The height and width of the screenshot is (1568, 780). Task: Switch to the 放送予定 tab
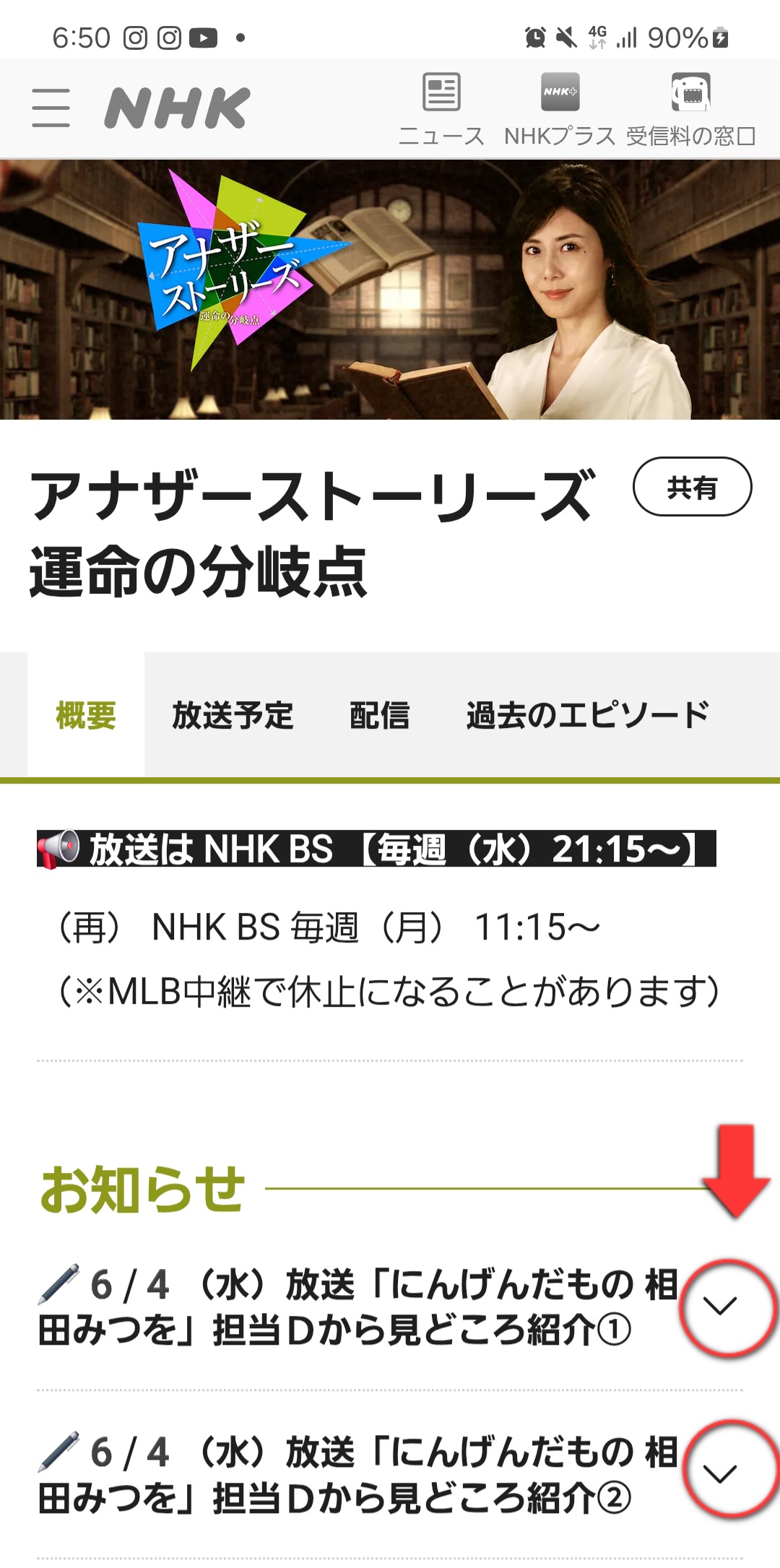233,715
